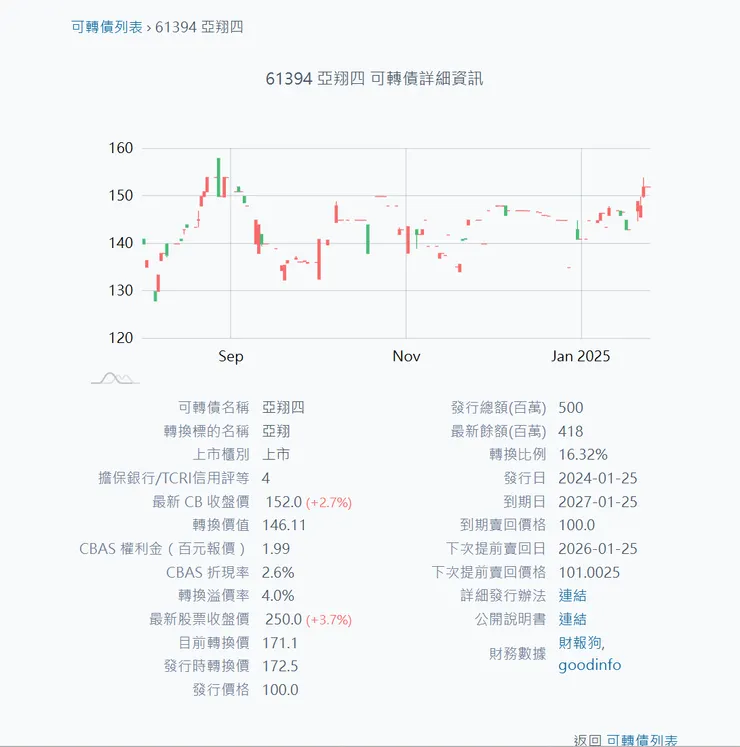Click the 160 level on the y-axis

point(122,148)
